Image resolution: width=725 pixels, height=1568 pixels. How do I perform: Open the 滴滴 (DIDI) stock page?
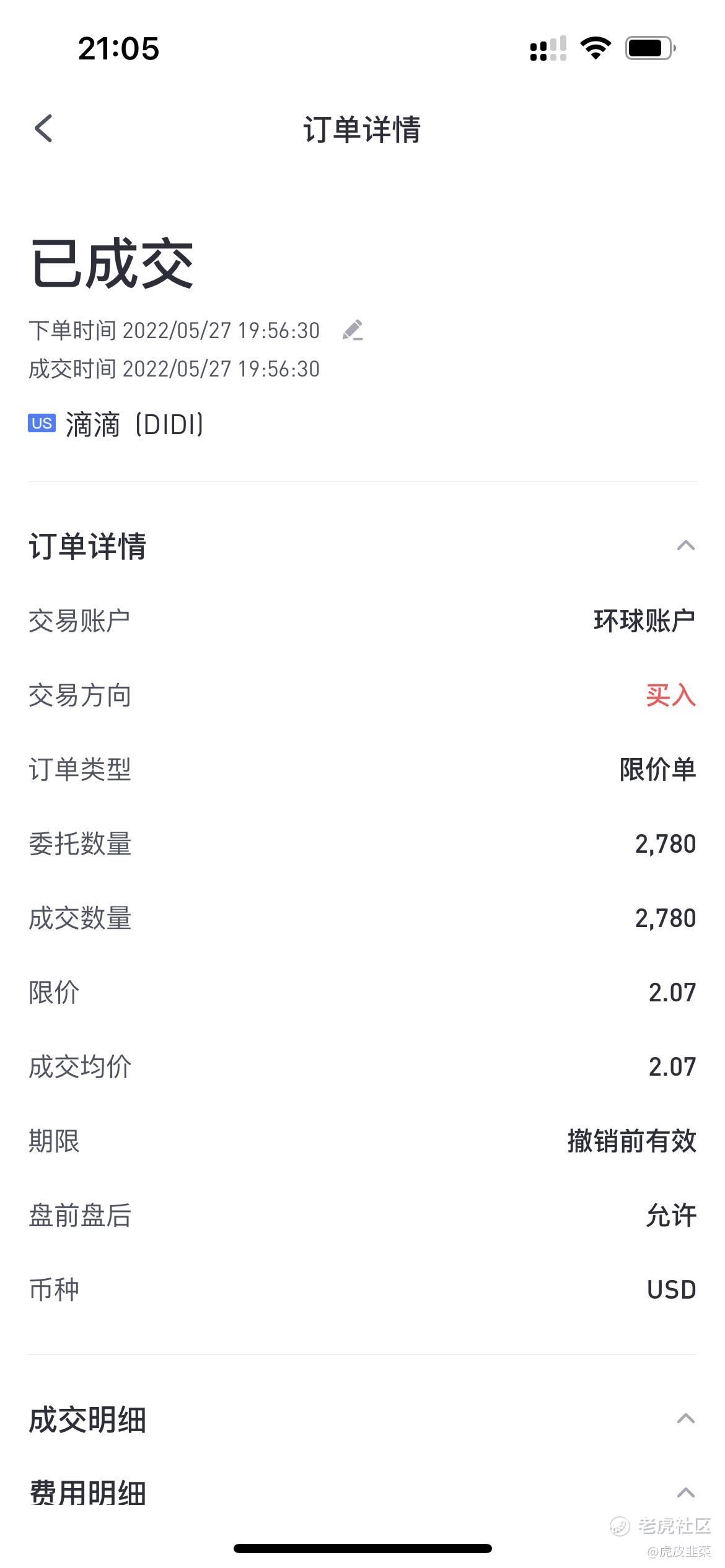coord(116,425)
